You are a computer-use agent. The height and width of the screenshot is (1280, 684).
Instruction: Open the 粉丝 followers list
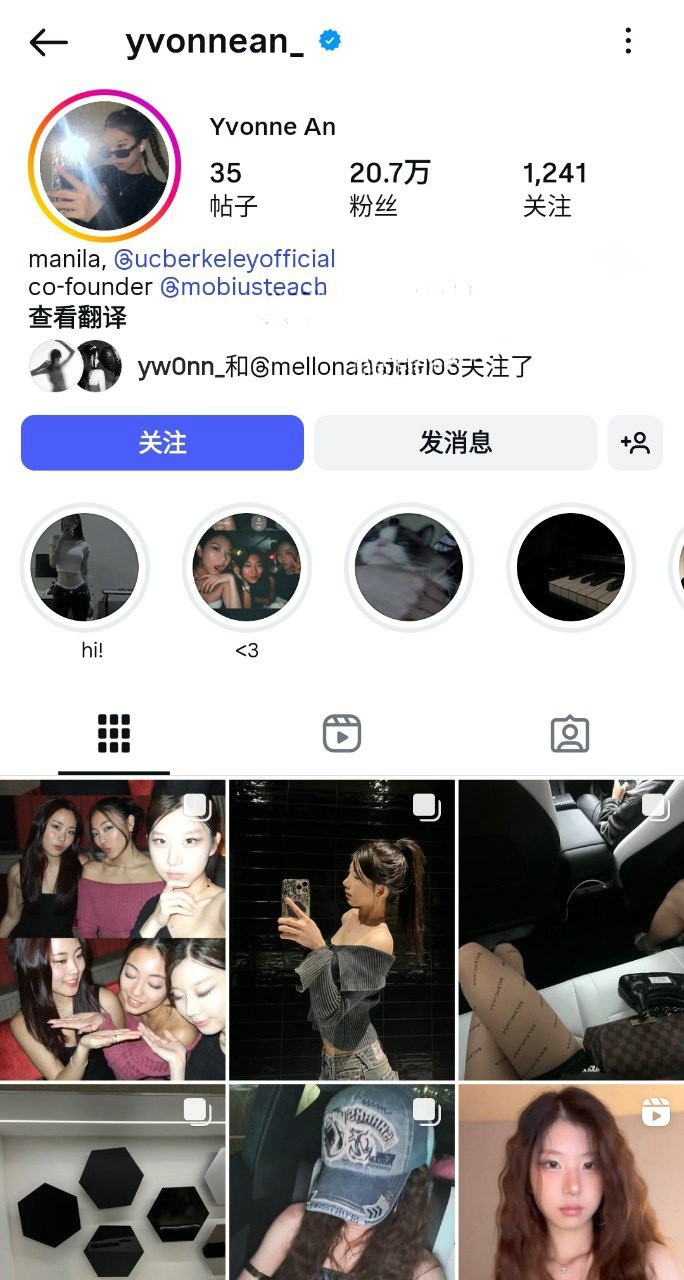(x=389, y=188)
